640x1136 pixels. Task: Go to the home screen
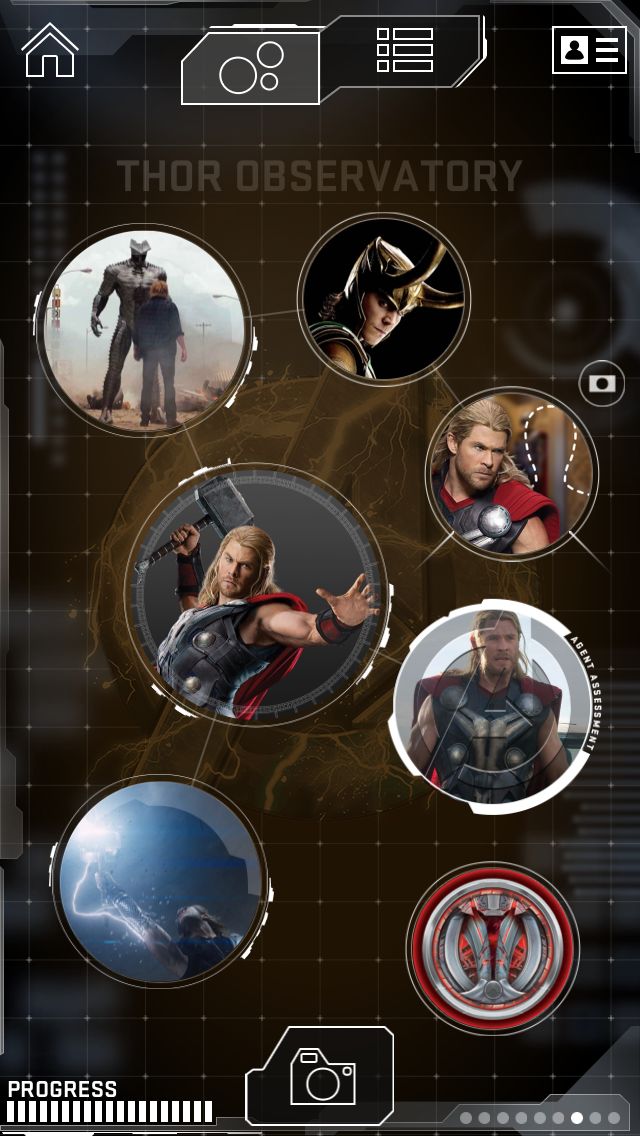(x=50, y=50)
